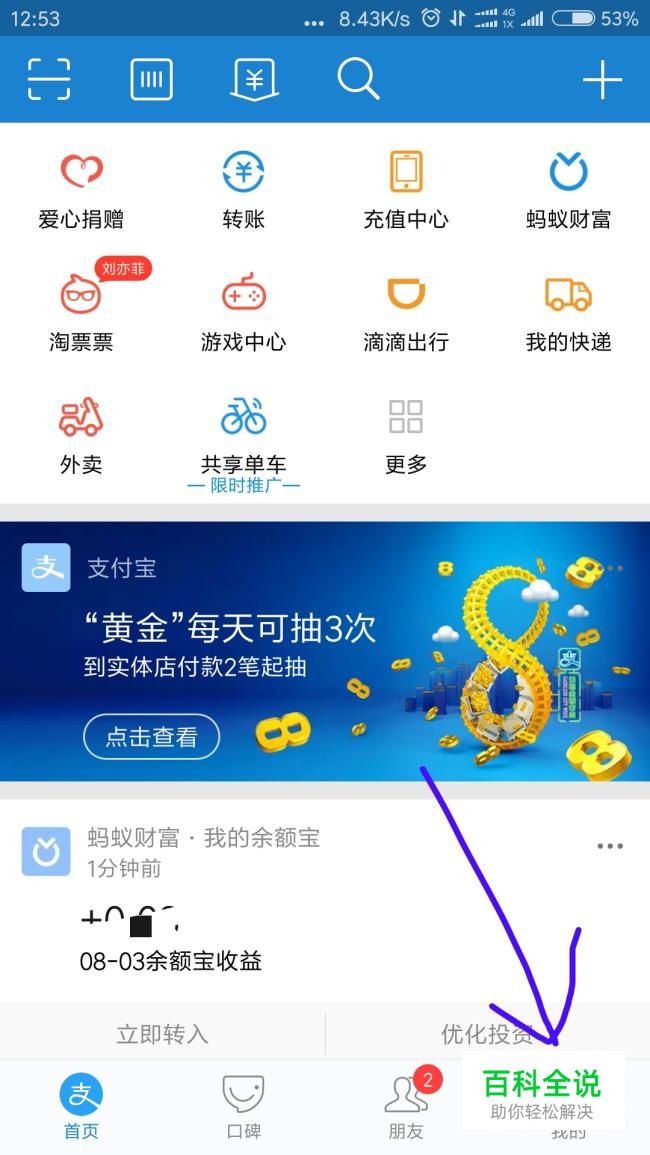
Task: Open the payment barcode icon
Action: tap(151, 79)
